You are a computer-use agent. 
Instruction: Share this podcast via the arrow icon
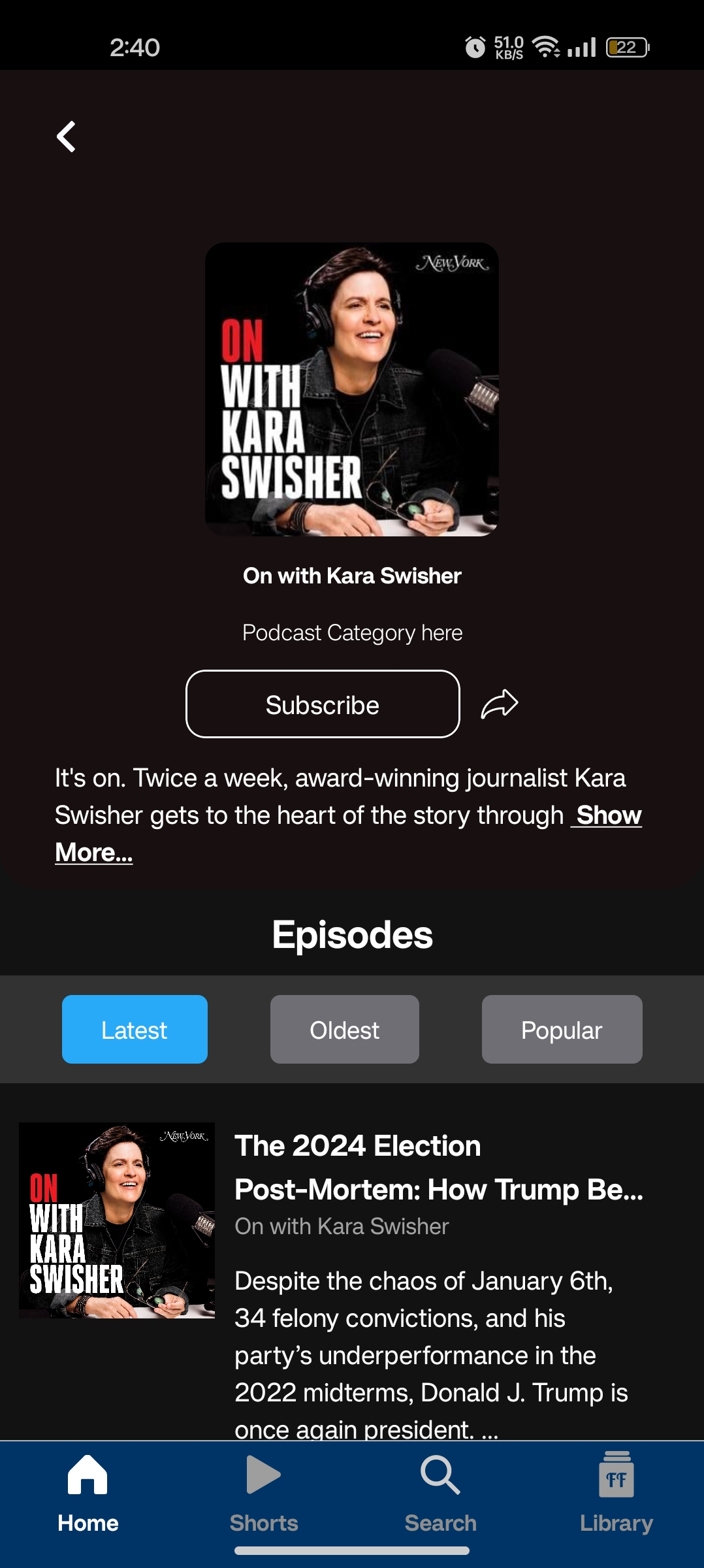(500, 704)
